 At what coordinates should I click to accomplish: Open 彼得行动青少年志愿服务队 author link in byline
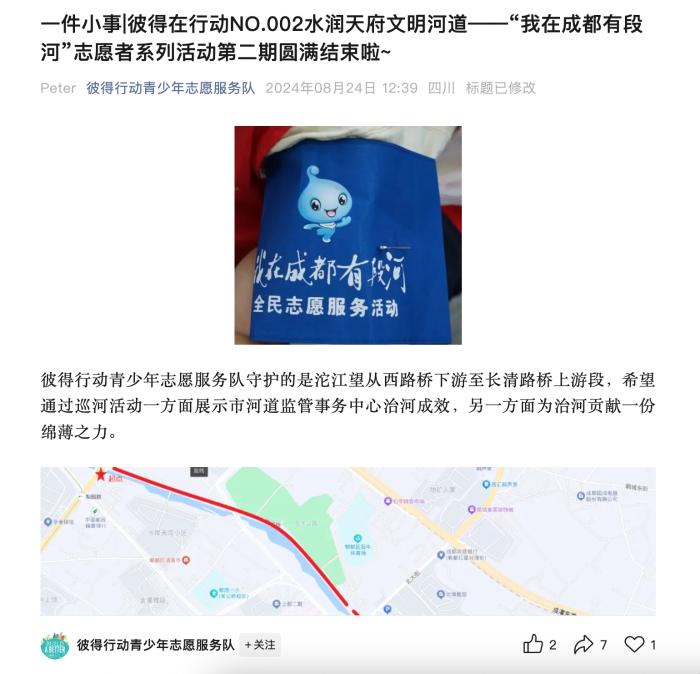pyautogui.click(x=170, y=88)
